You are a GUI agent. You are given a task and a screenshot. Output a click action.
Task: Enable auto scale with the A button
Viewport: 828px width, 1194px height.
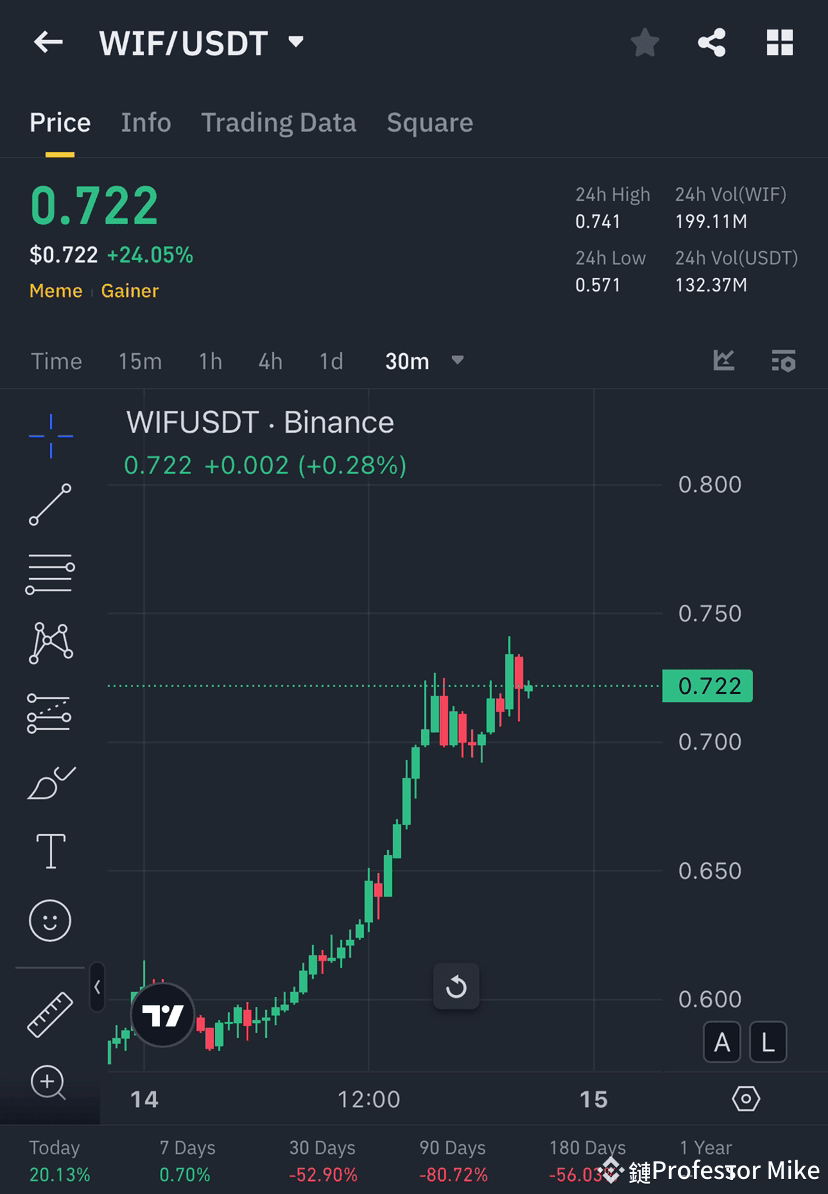click(722, 1041)
